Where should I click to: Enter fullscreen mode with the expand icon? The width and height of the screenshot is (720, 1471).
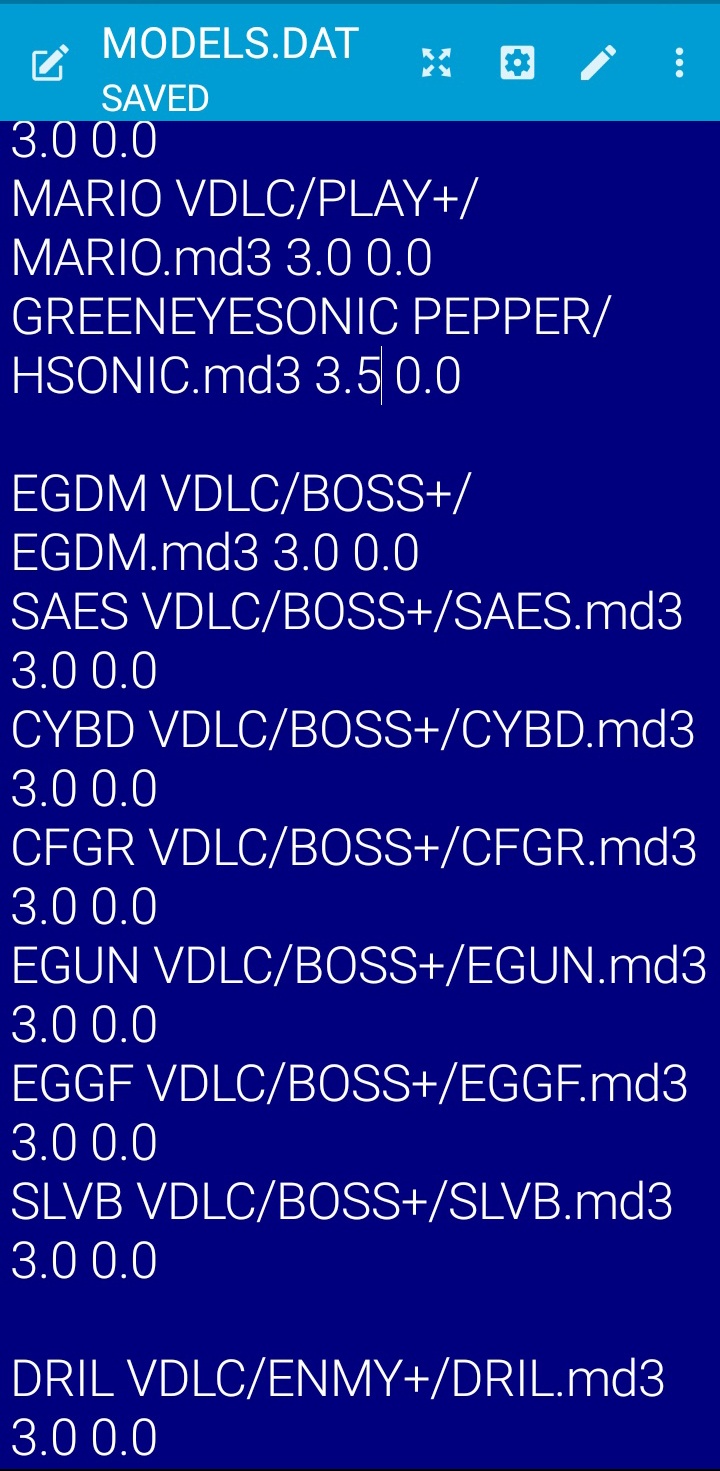436,63
